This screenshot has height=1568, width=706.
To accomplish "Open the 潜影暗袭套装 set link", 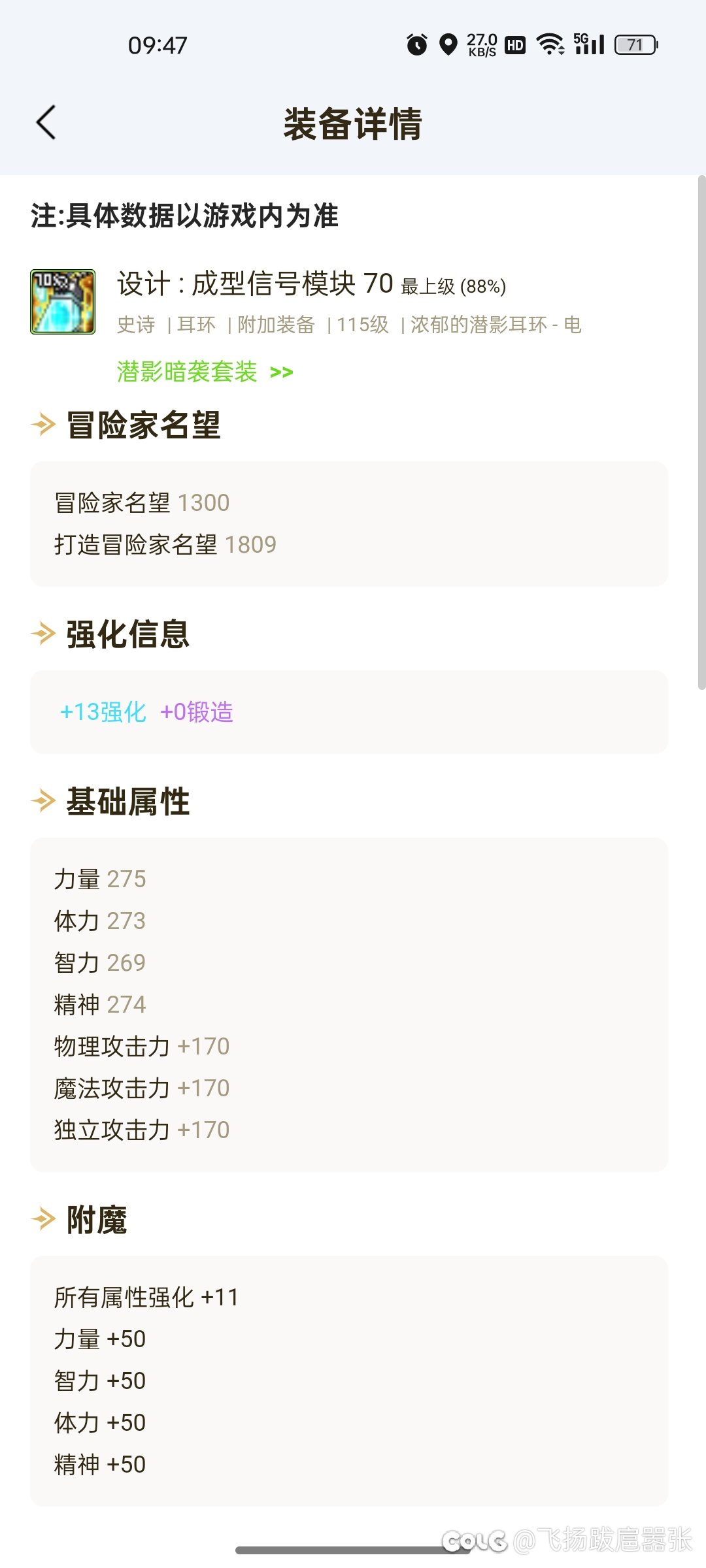I will pyautogui.click(x=205, y=372).
